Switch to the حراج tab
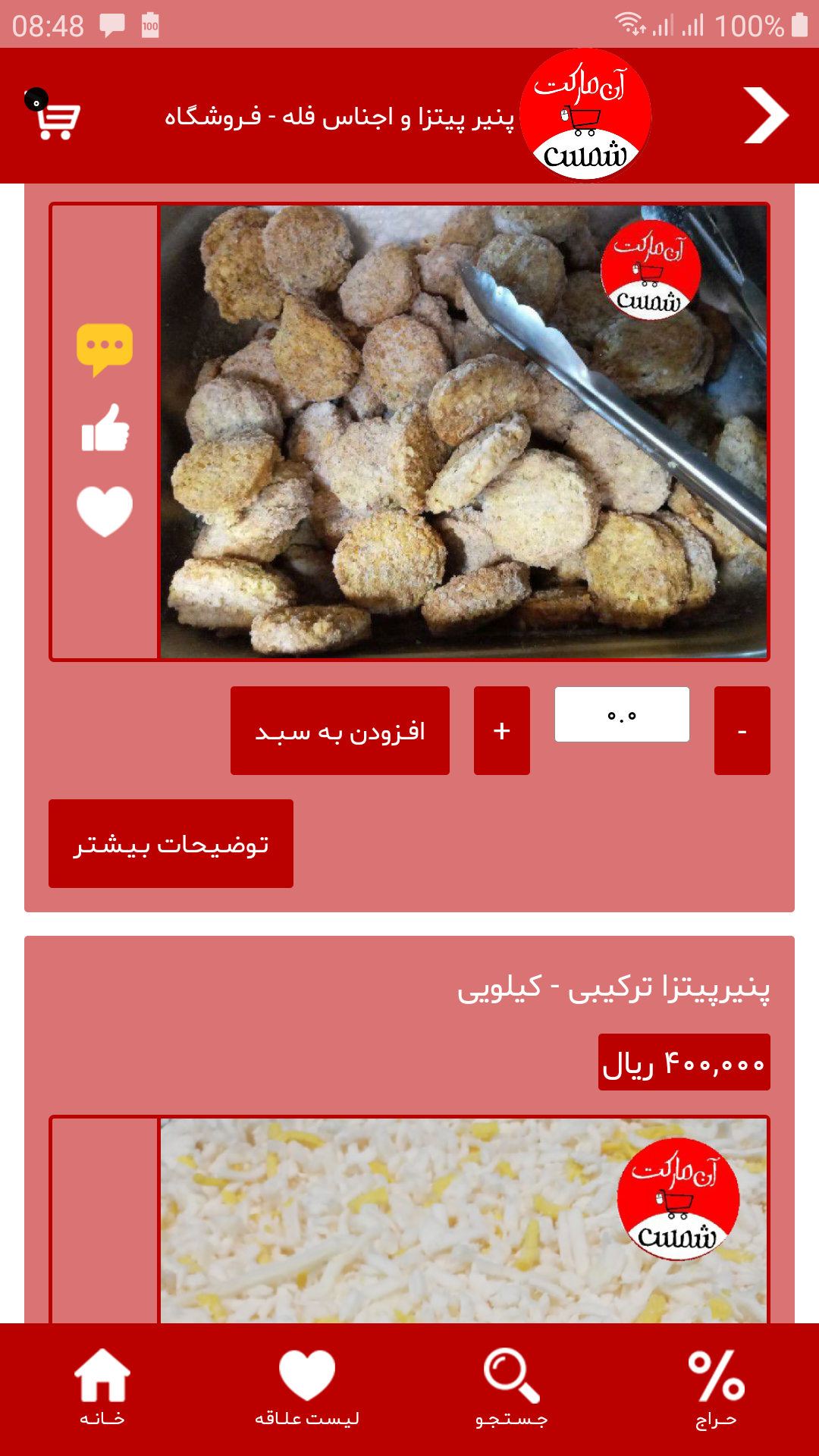This screenshot has width=819, height=1456. tap(716, 1388)
